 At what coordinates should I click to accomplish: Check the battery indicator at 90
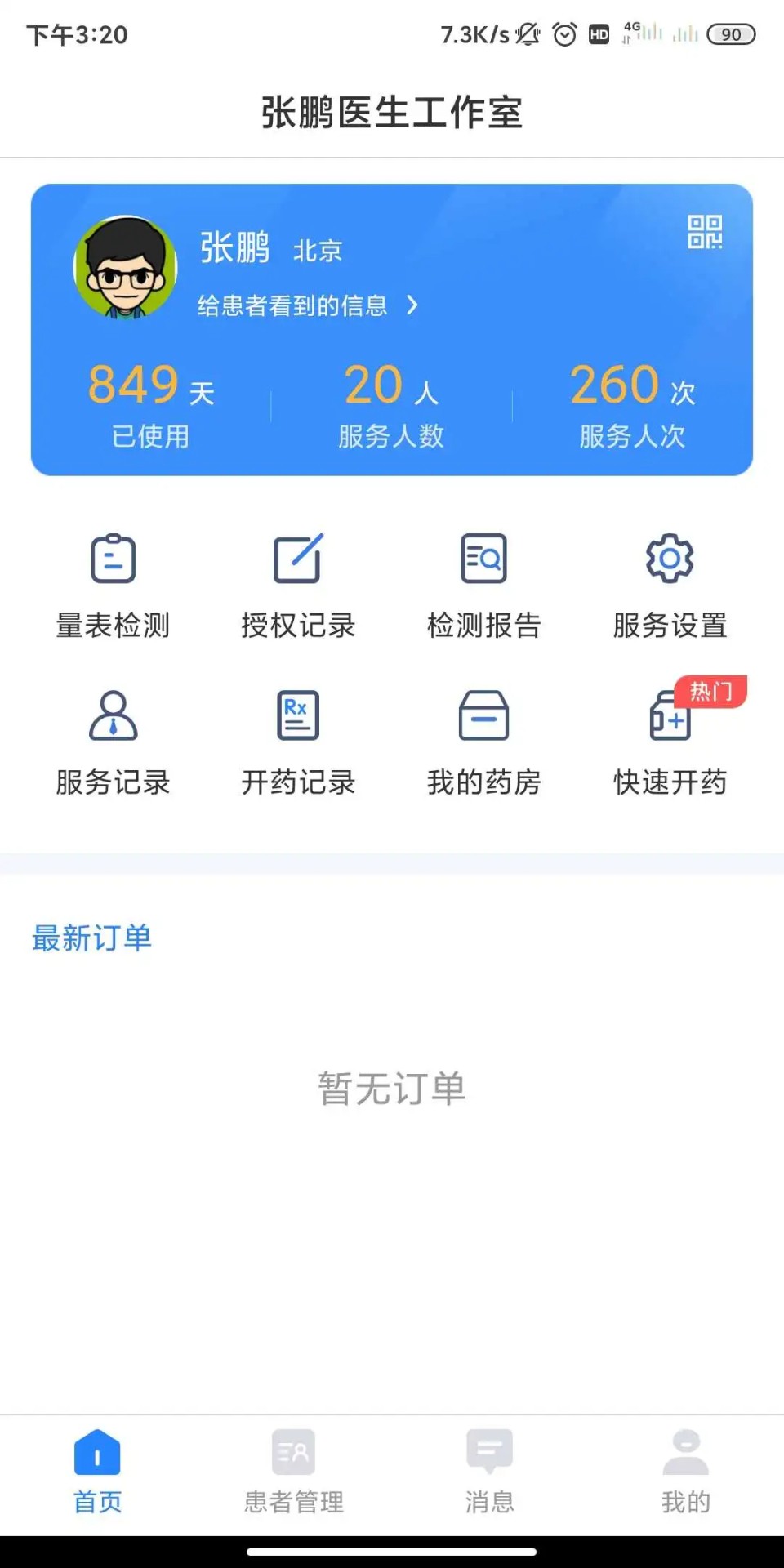(729, 34)
